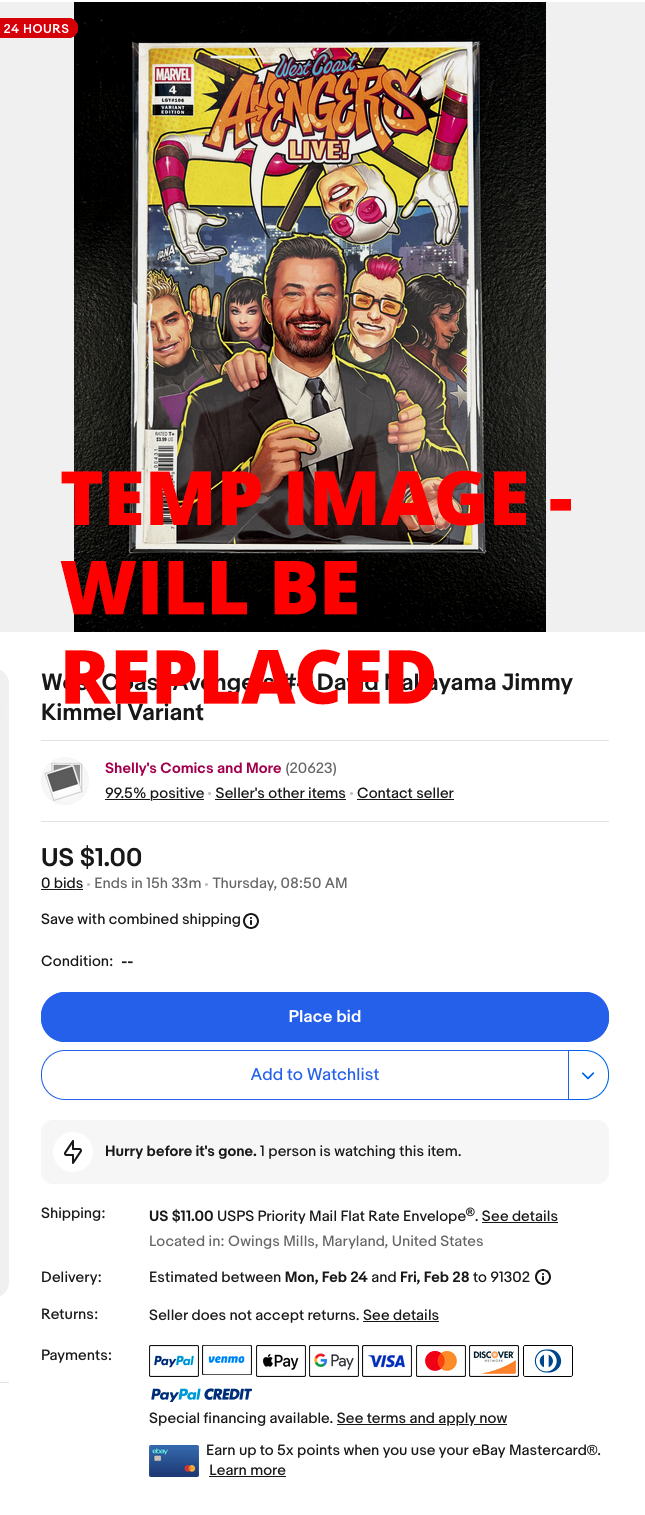This screenshot has width=645, height=1515.
Task: Open combined shipping info icon
Action: [x=251, y=920]
